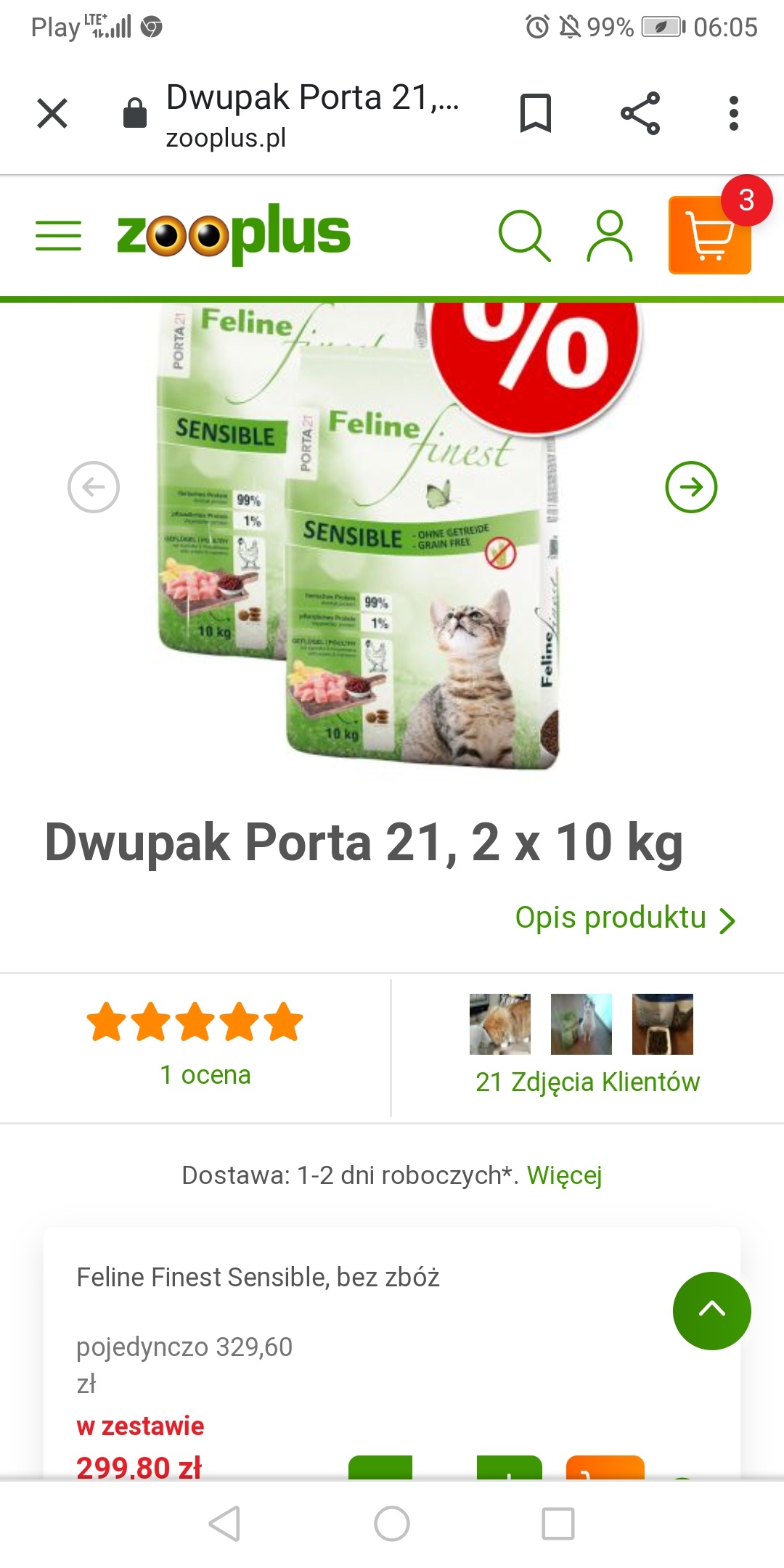784x1568 pixels.
Task: Show the previous product image
Action: coord(94,487)
